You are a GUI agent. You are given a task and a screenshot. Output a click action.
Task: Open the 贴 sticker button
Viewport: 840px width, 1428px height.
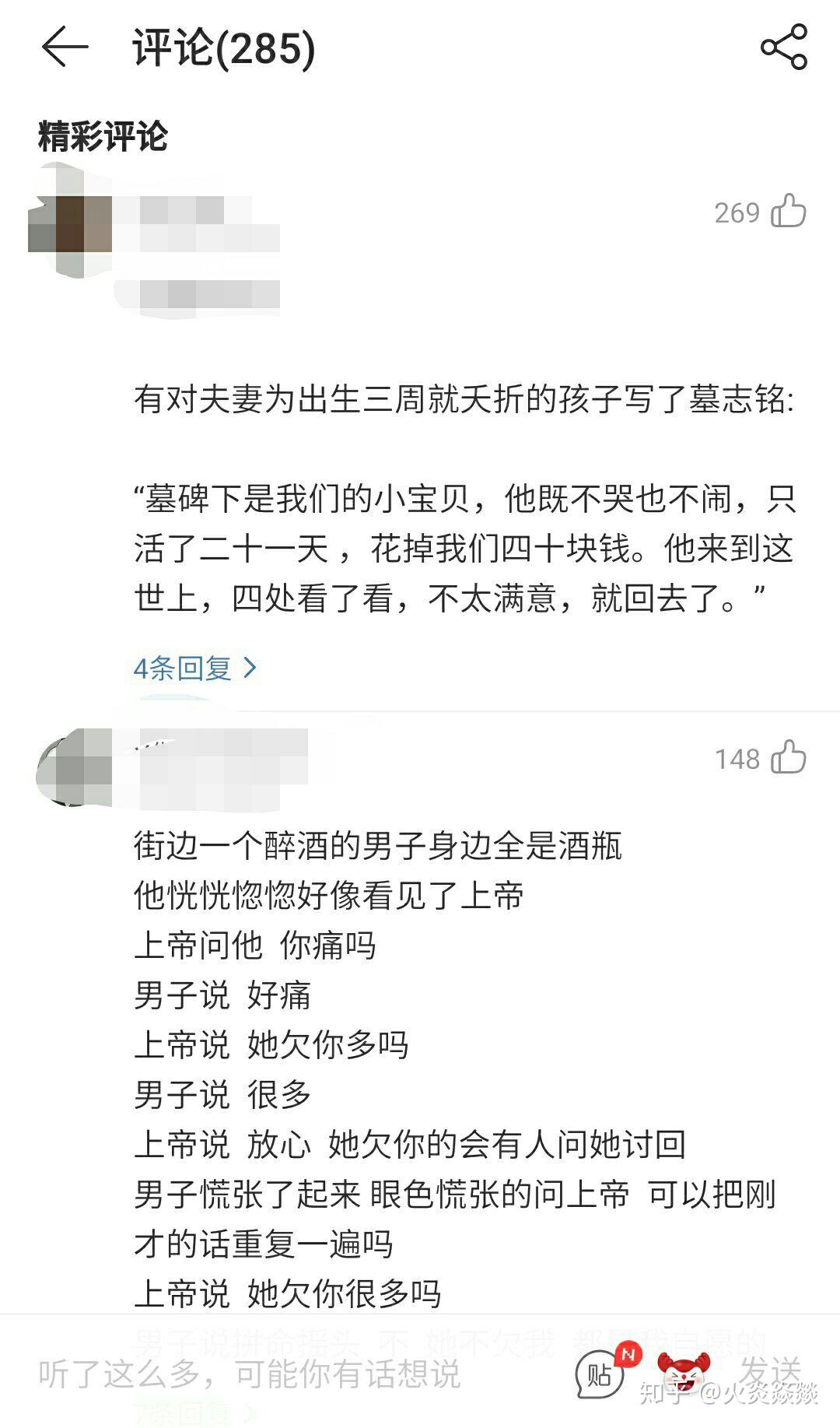point(599,1374)
